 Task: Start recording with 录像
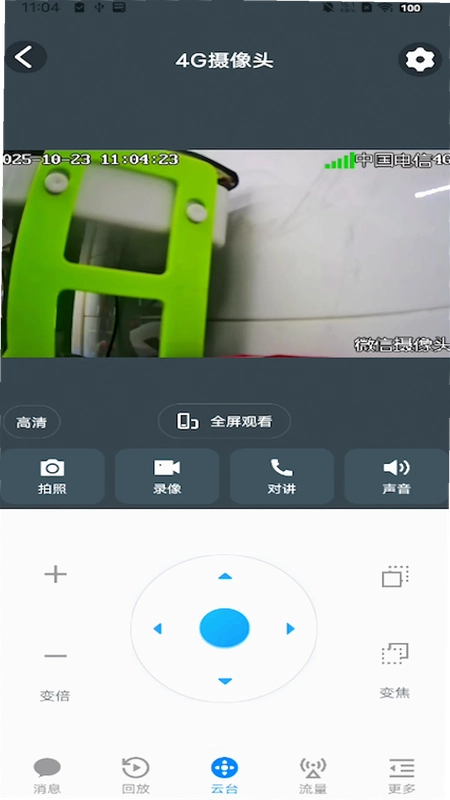tap(167, 477)
